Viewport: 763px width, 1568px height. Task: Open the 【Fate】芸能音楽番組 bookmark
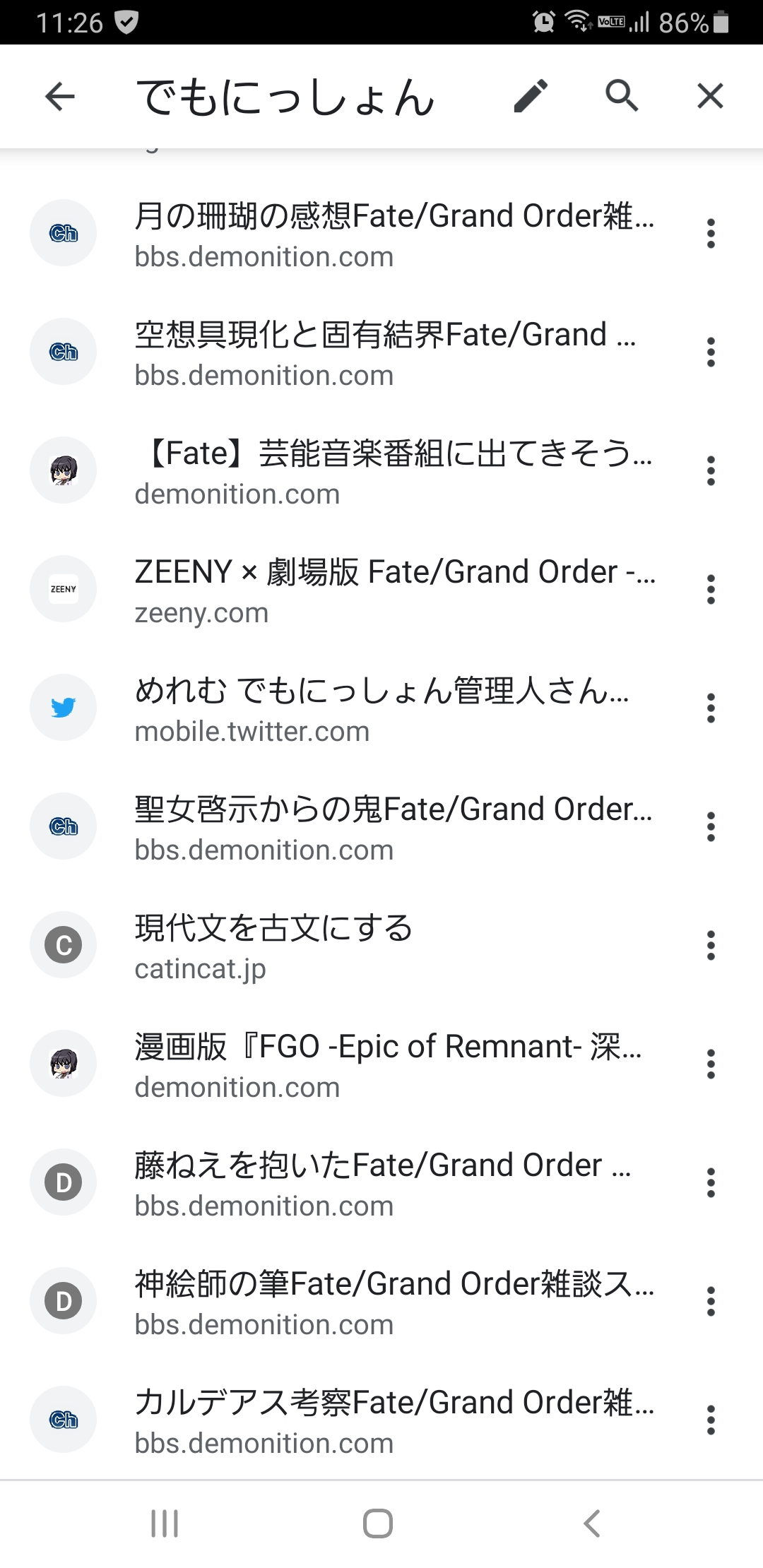click(x=393, y=472)
